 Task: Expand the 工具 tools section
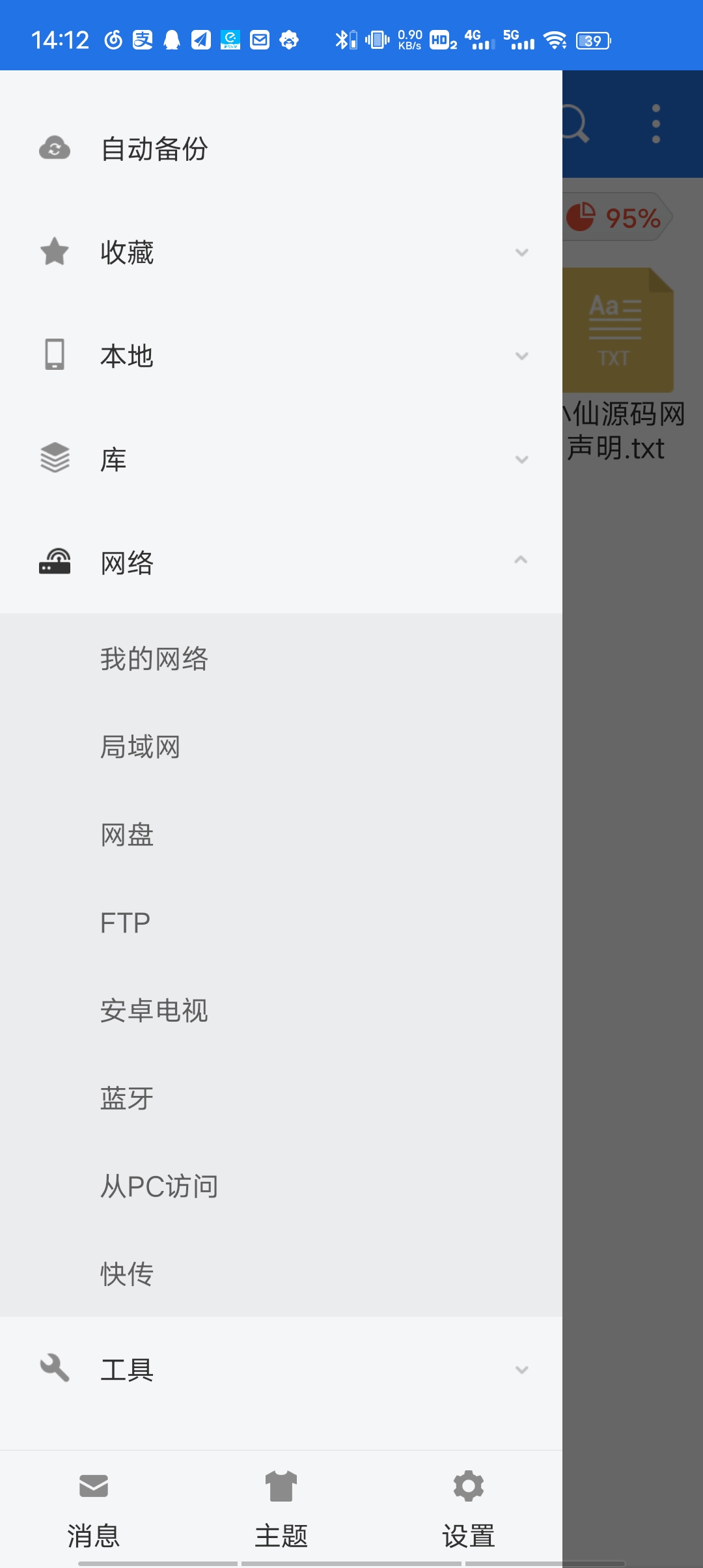pos(281,1369)
